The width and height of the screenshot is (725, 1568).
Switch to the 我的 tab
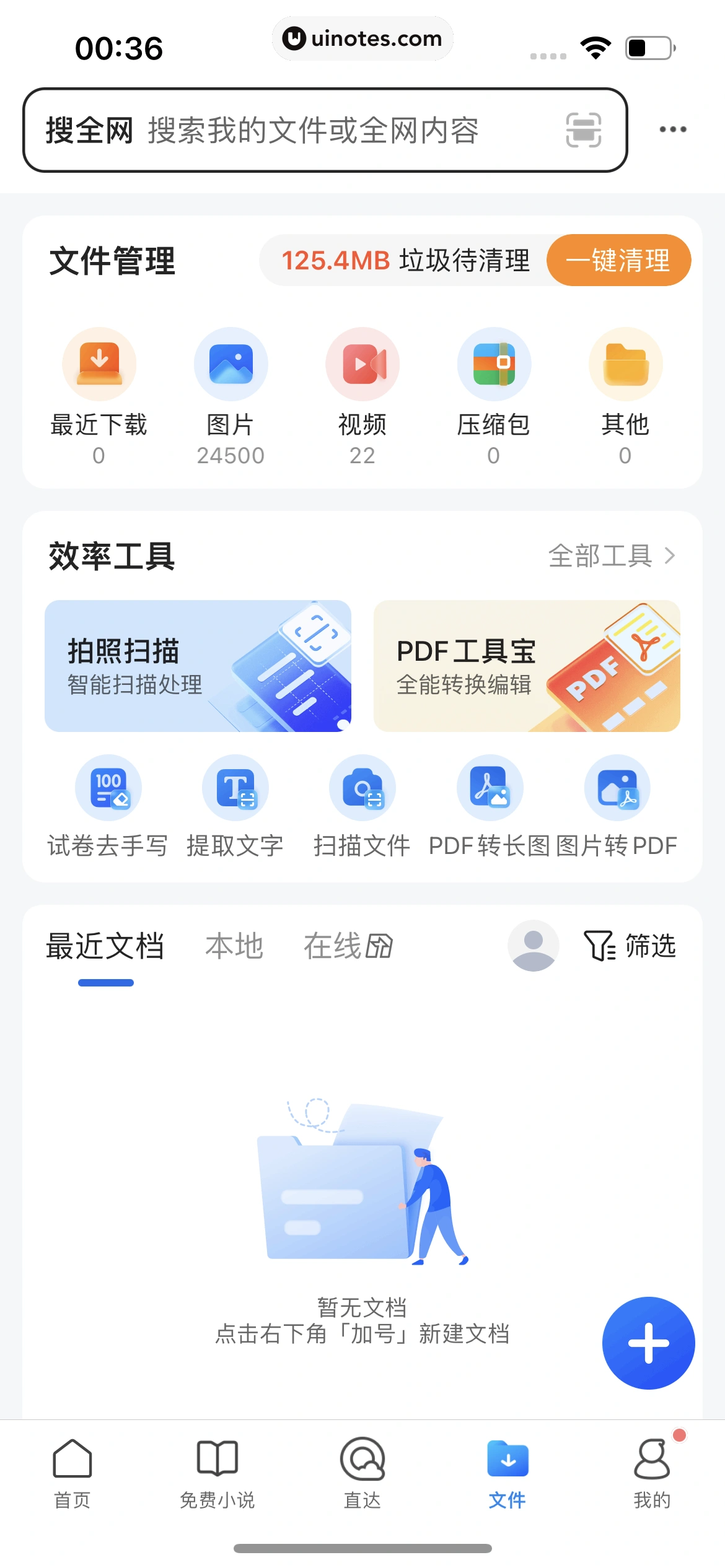[652, 1474]
